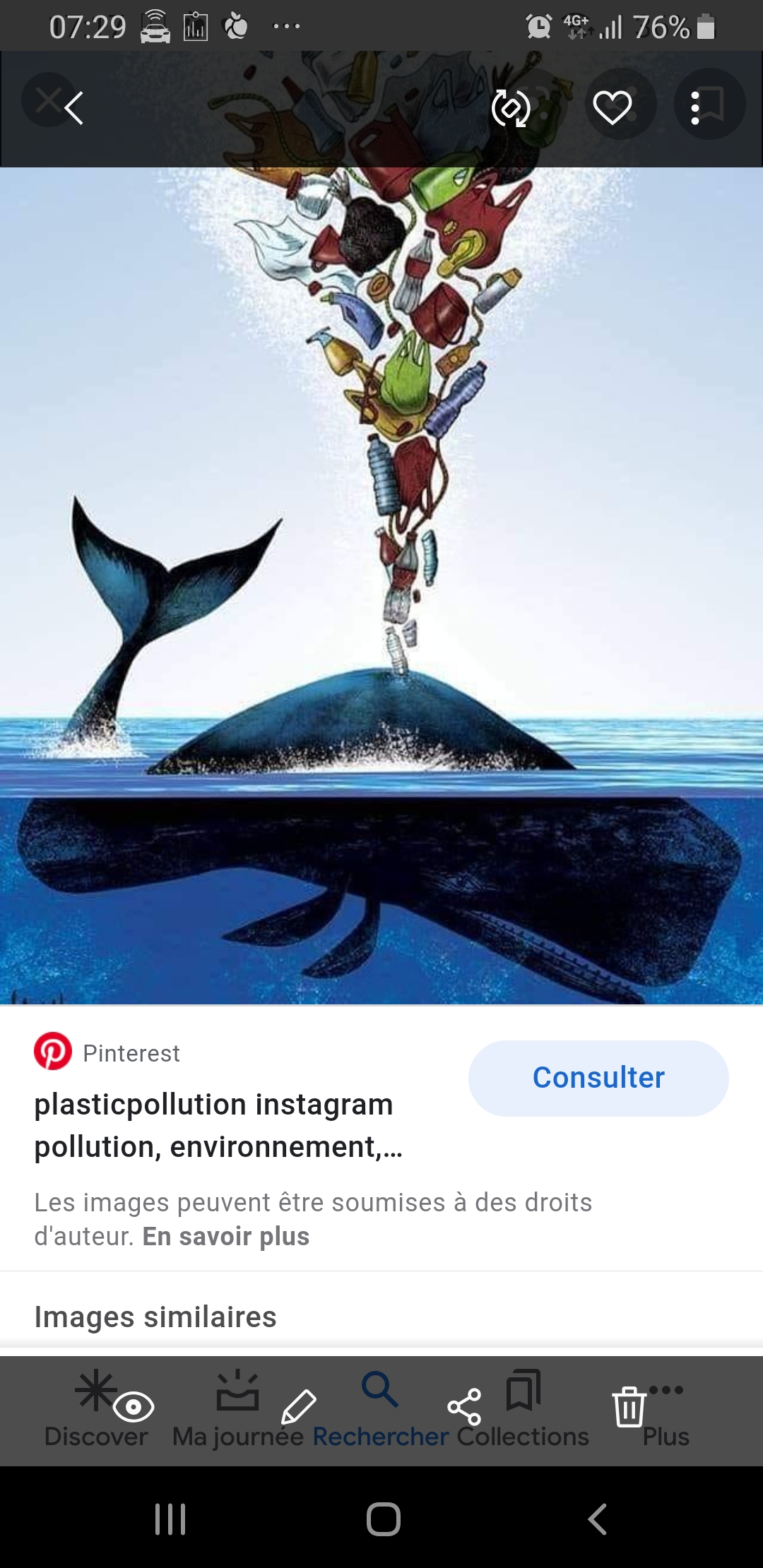The width and height of the screenshot is (763, 1568).
Task: Go to the home screen
Action: click(x=383, y=1519)
